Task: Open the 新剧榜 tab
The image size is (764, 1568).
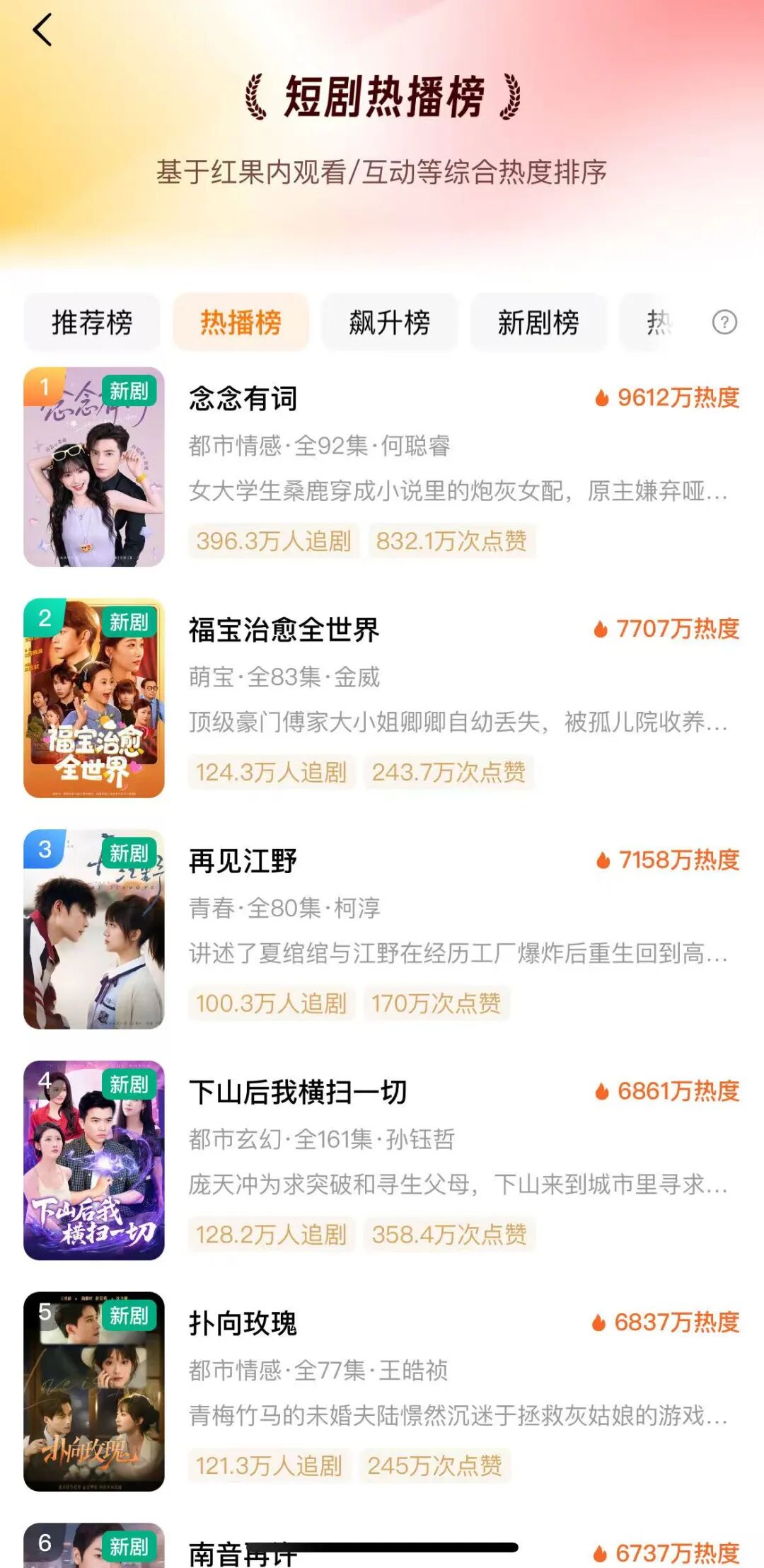Action: point(538,323)
